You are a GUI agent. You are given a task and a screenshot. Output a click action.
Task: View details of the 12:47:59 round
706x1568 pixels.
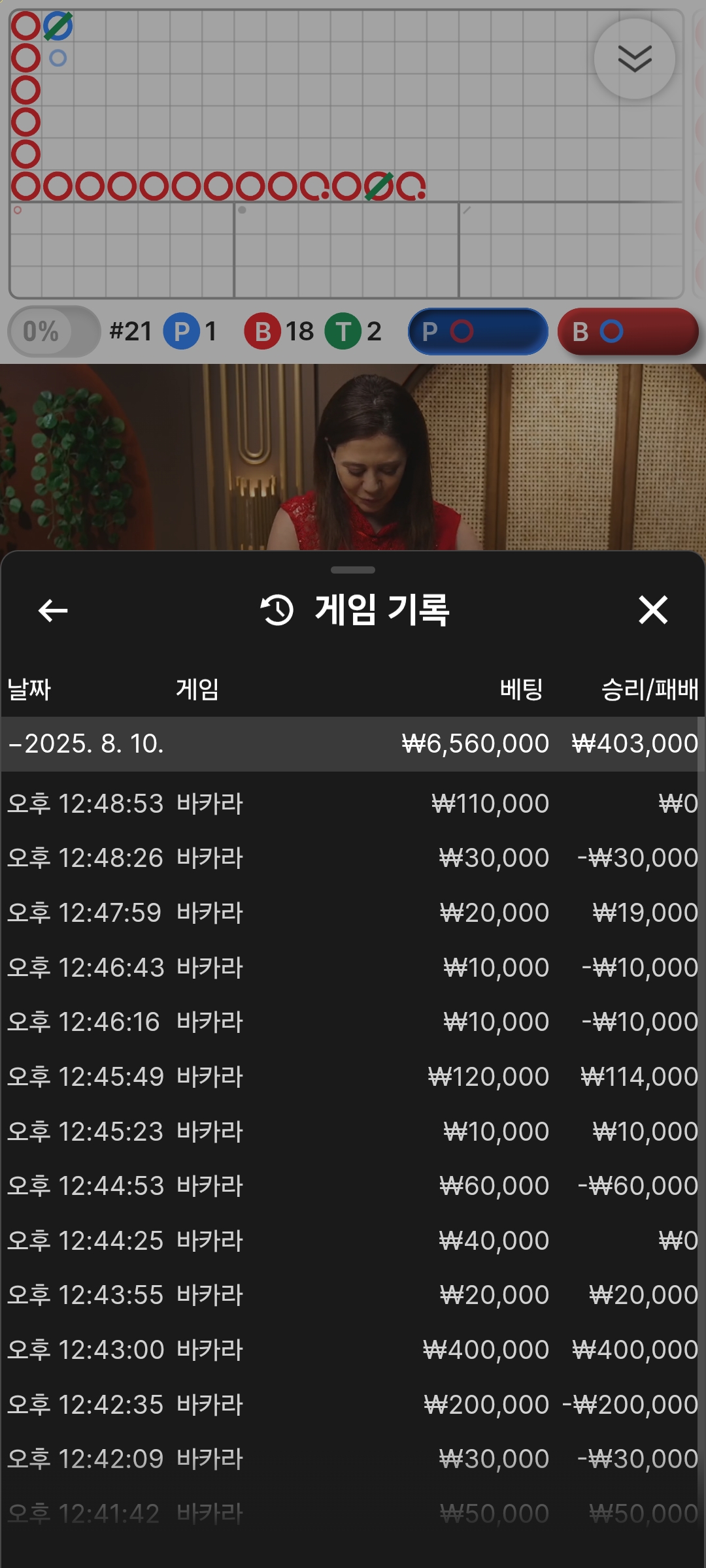click(353, 913)
